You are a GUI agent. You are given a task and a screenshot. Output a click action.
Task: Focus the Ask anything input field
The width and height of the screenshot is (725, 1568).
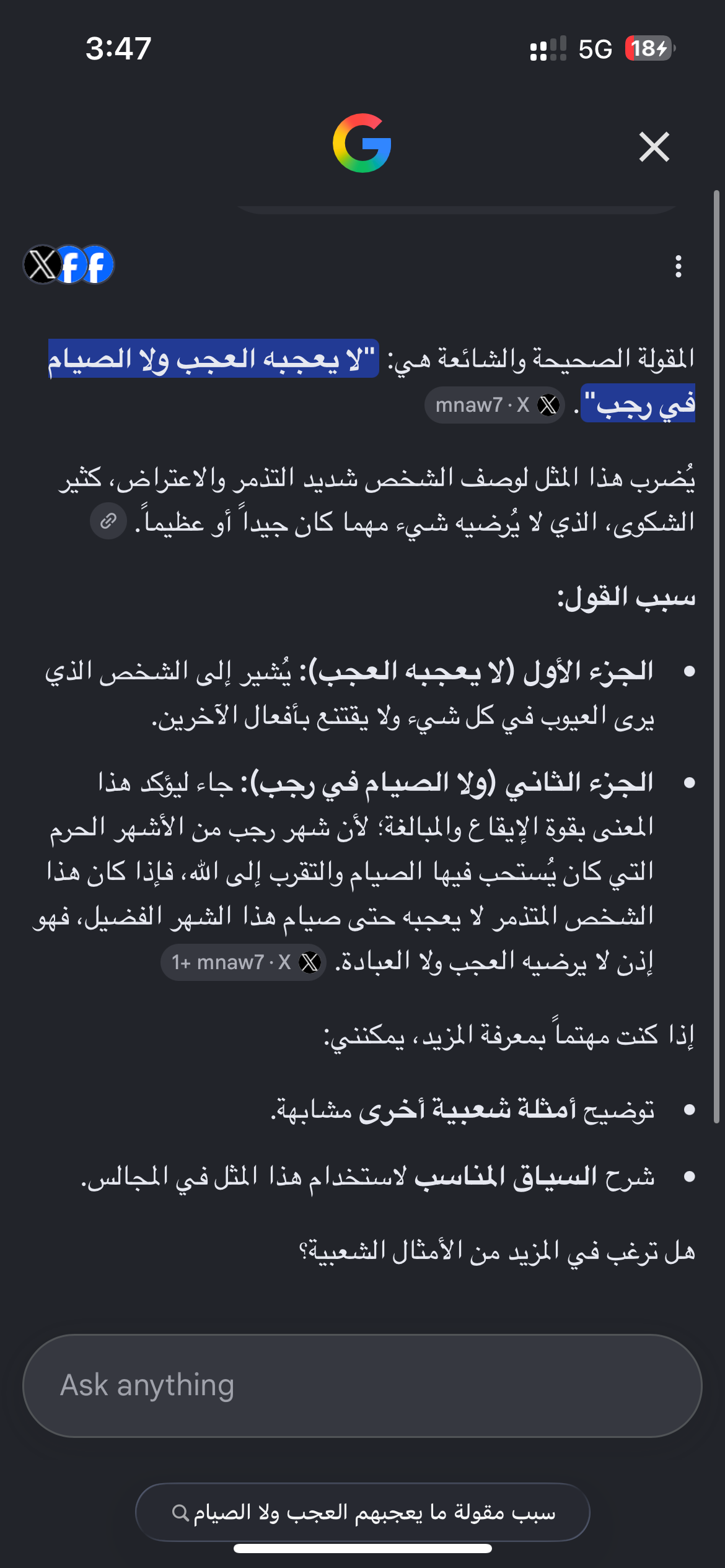coord(362,1386)
